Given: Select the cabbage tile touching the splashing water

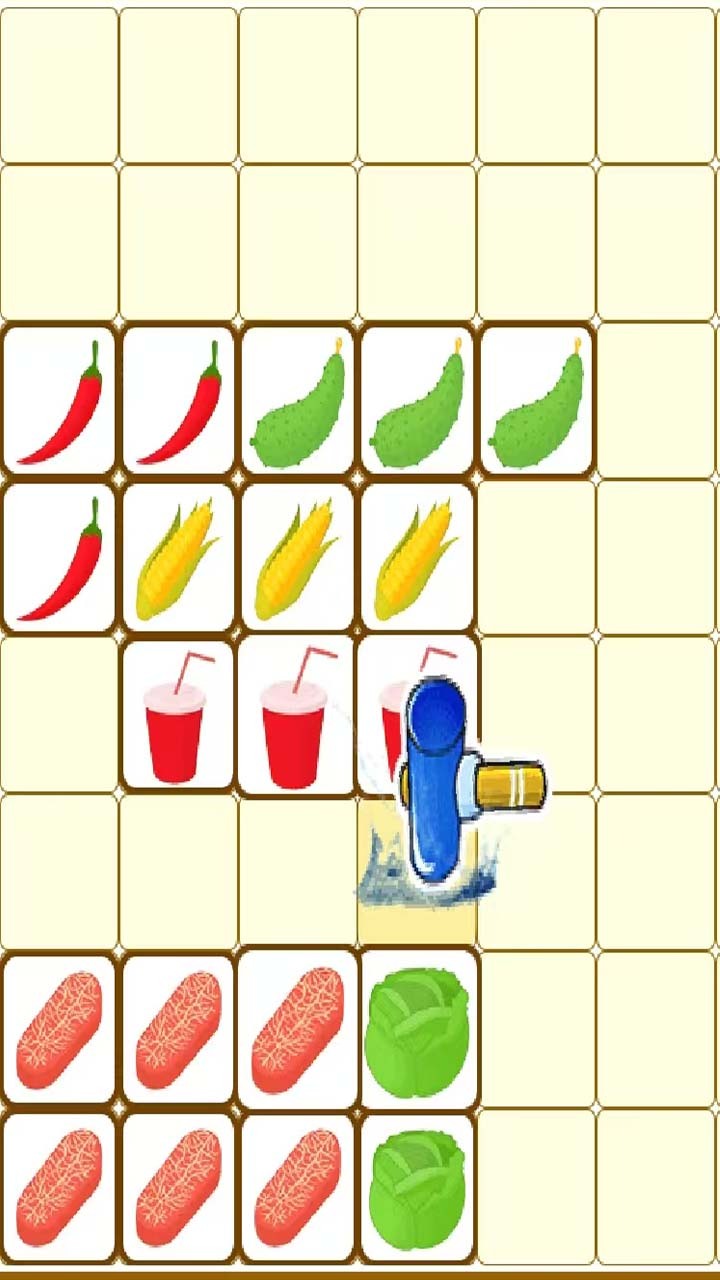Looking at the screenshot, I should (x=418, y=1028).
